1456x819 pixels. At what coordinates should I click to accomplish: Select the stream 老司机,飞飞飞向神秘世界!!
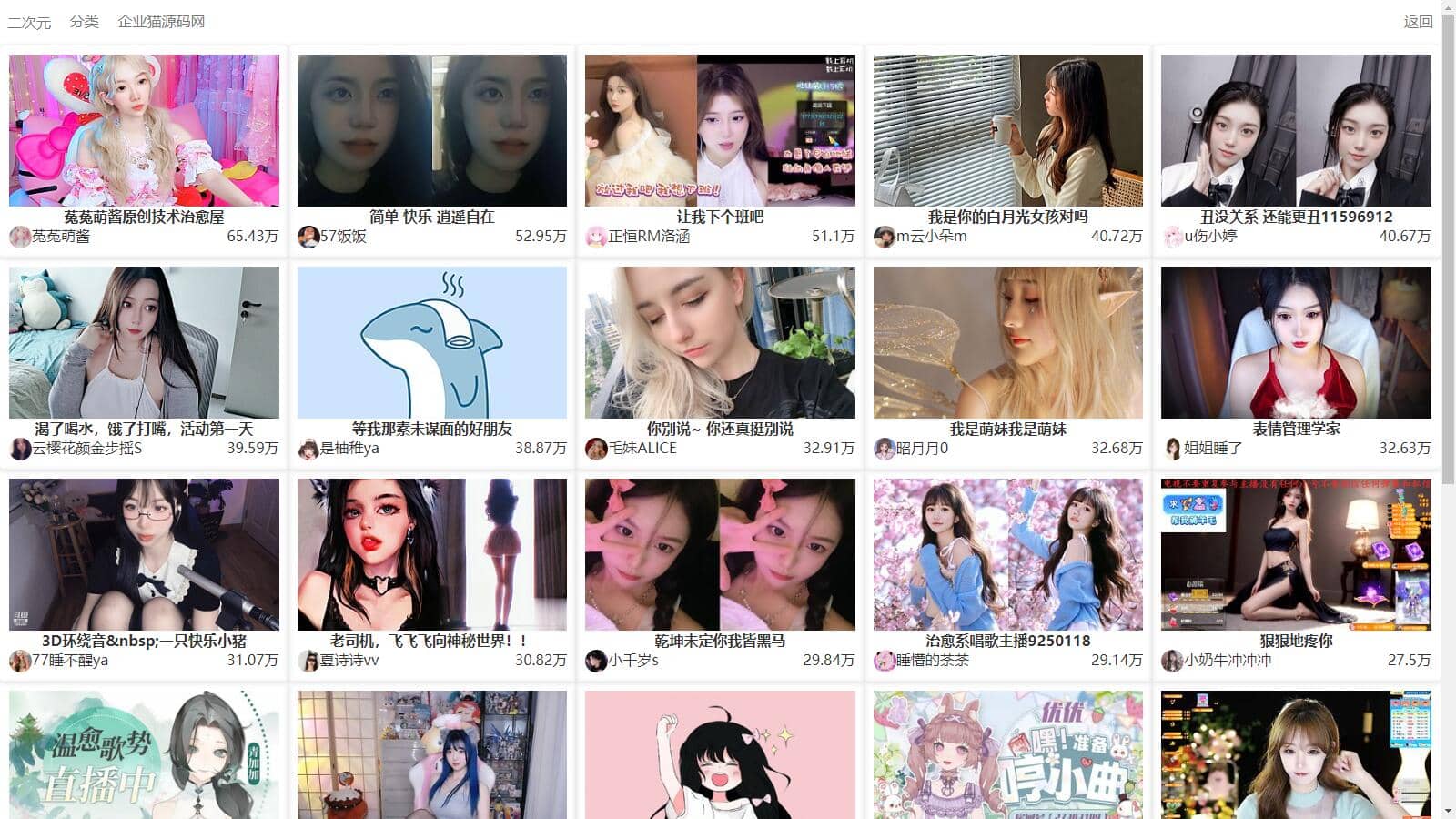431,555
